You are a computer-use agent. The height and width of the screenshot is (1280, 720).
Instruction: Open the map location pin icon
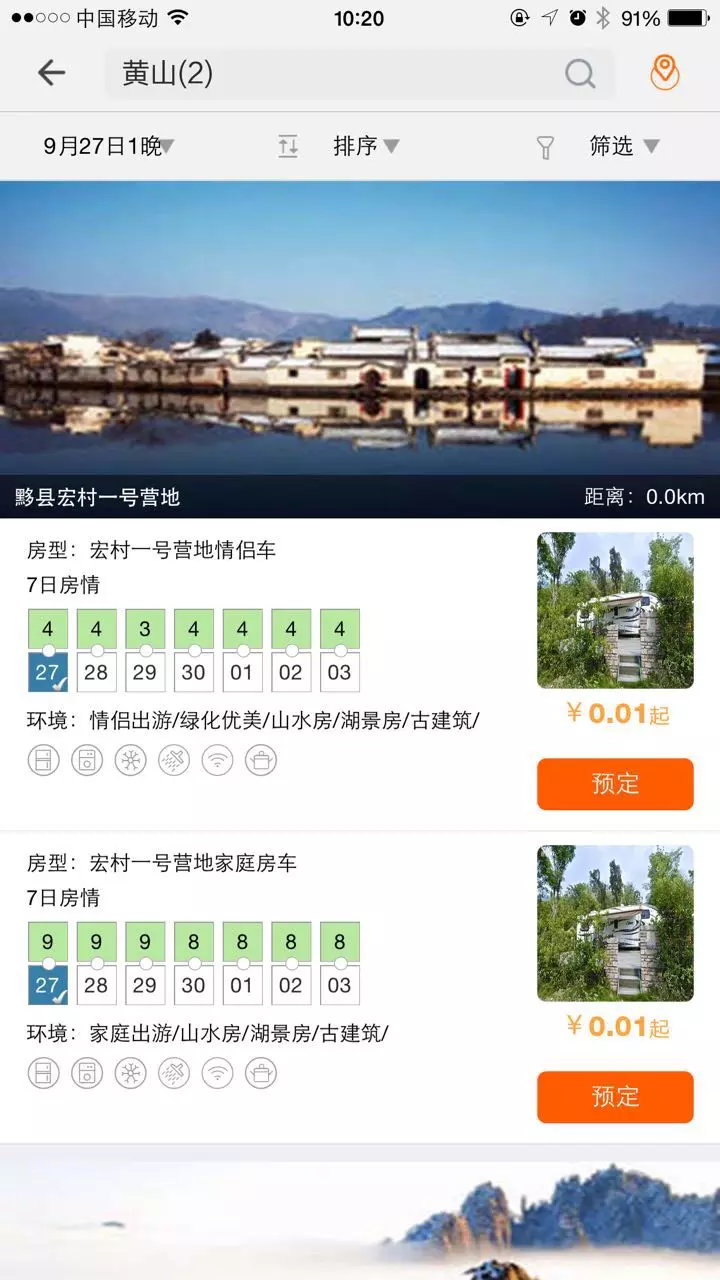point(664,73)
